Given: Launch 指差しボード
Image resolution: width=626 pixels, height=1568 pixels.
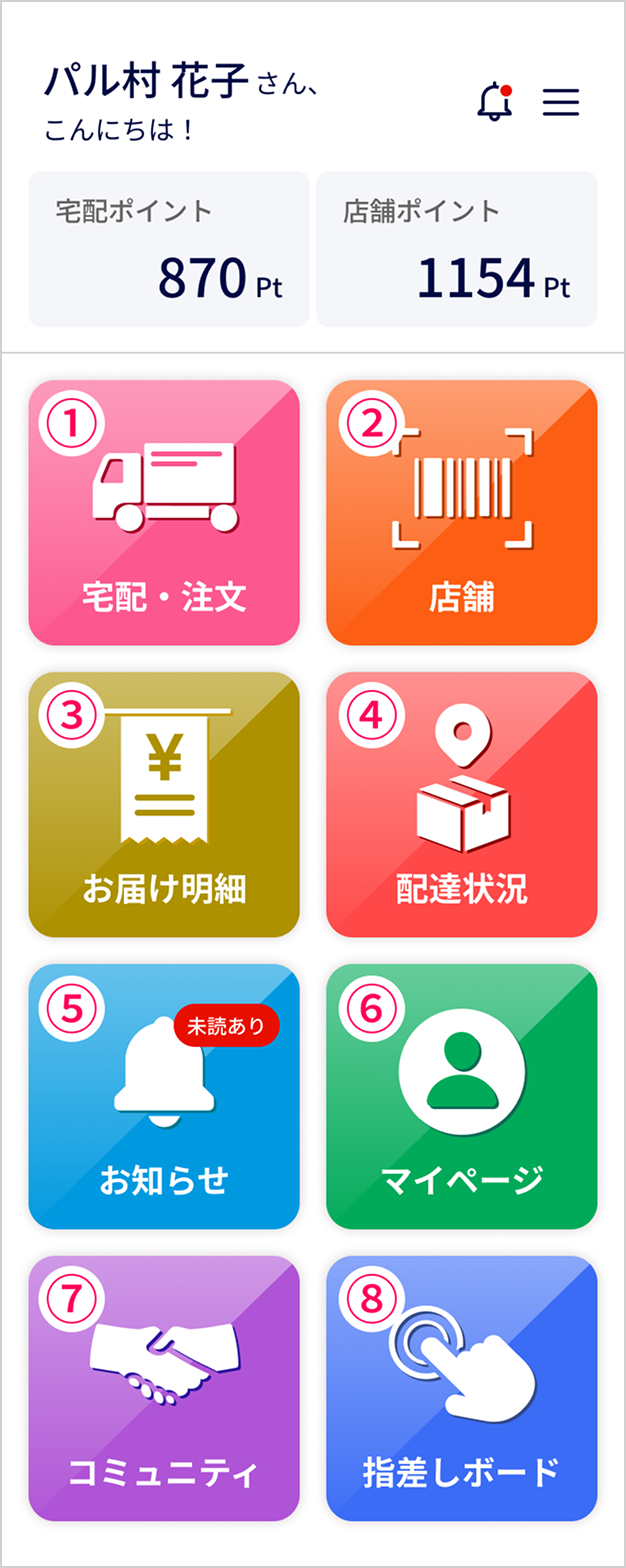Looking at the screenshot, I should click(462, 1388).
